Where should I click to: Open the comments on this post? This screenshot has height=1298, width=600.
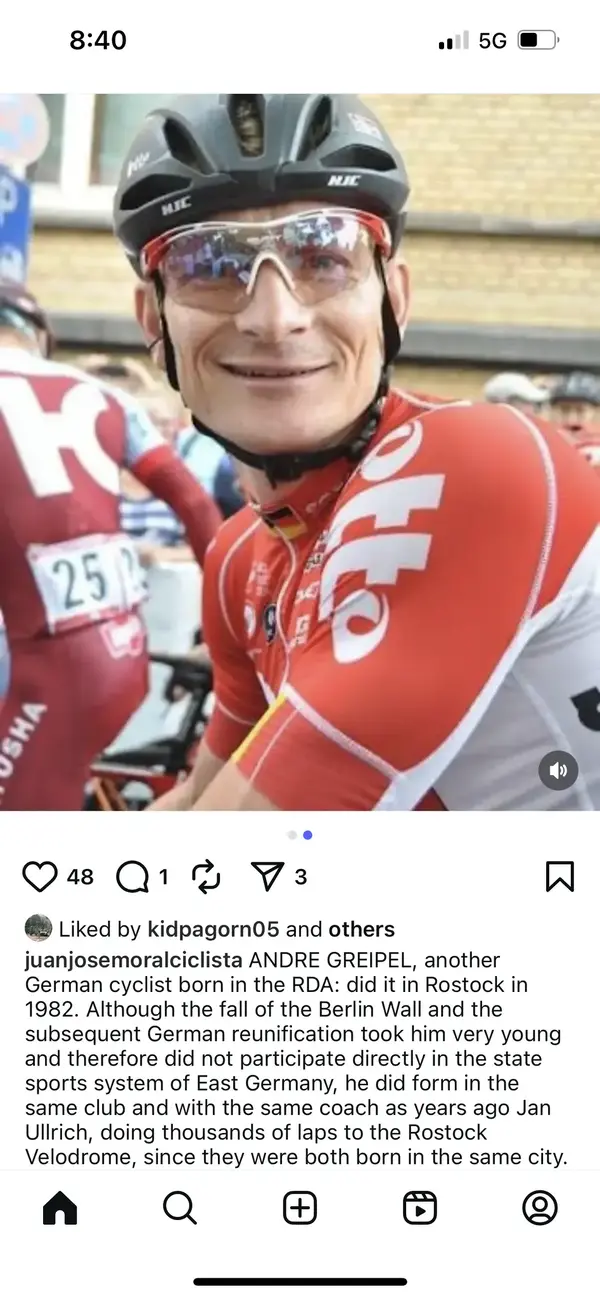click(x=132, y=877)
